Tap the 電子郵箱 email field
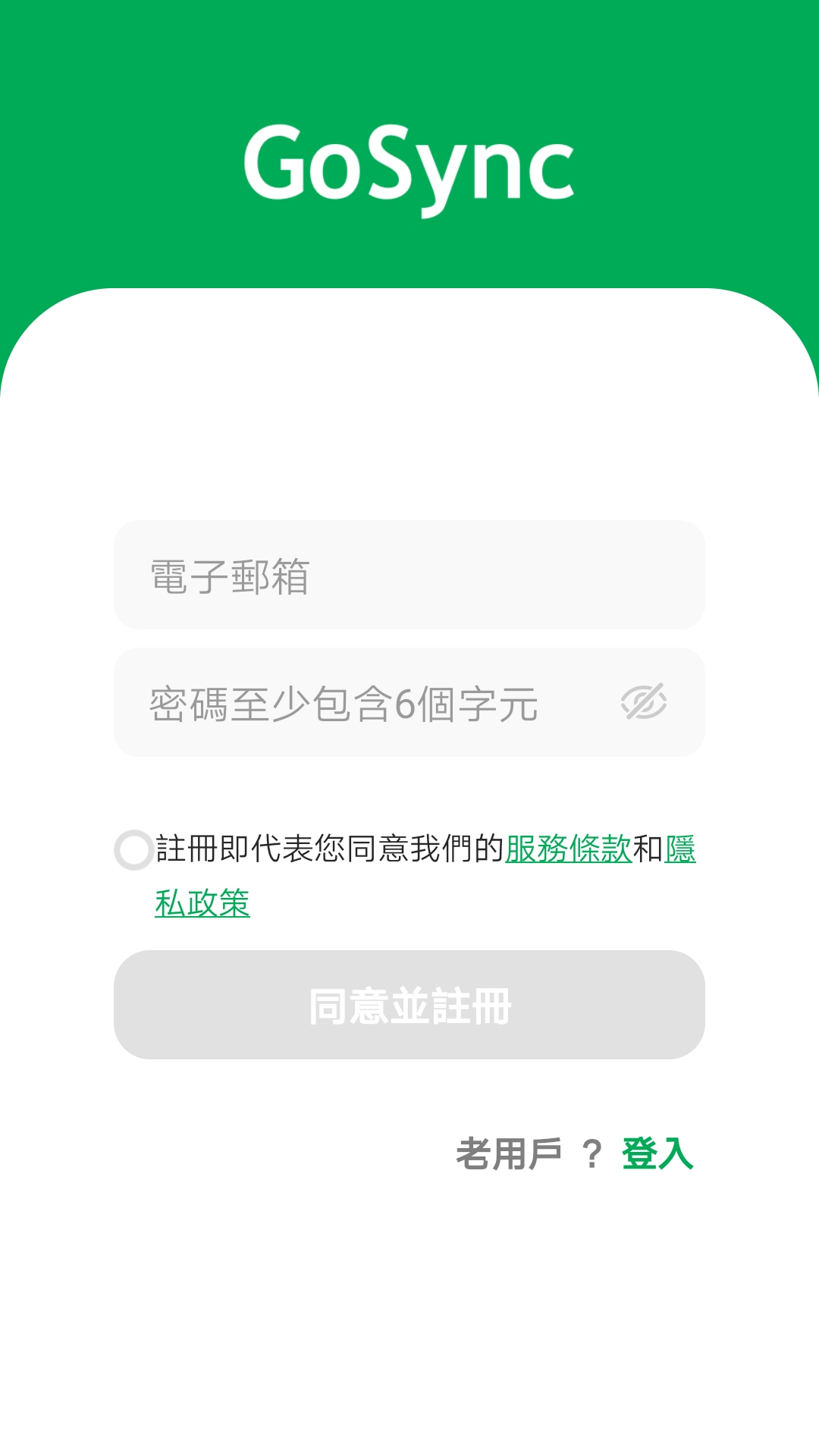Screen dimensions: 819x1456 (409, 576)
